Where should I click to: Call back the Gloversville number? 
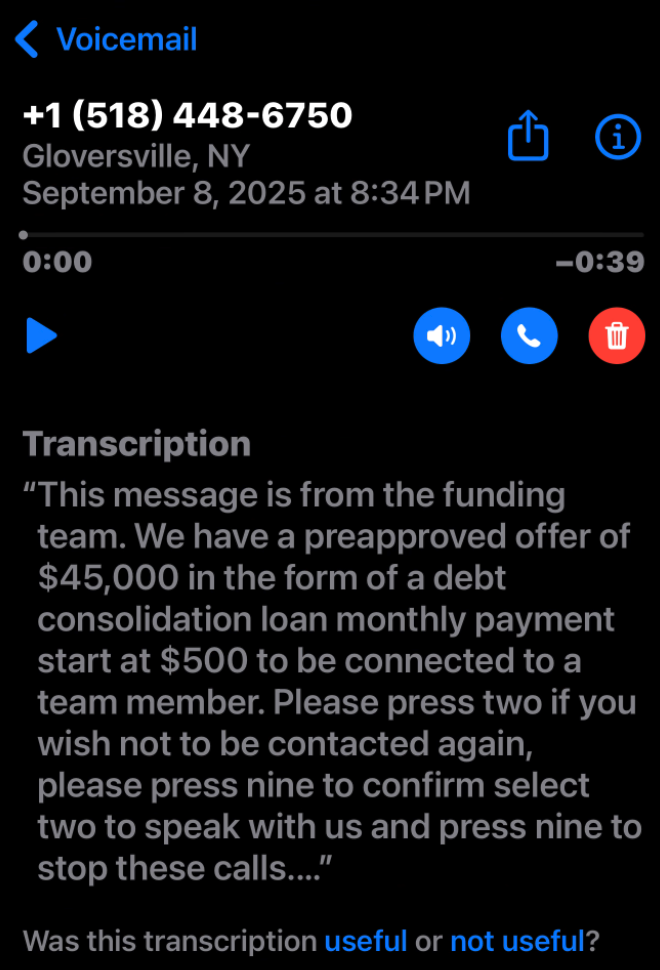529,336
